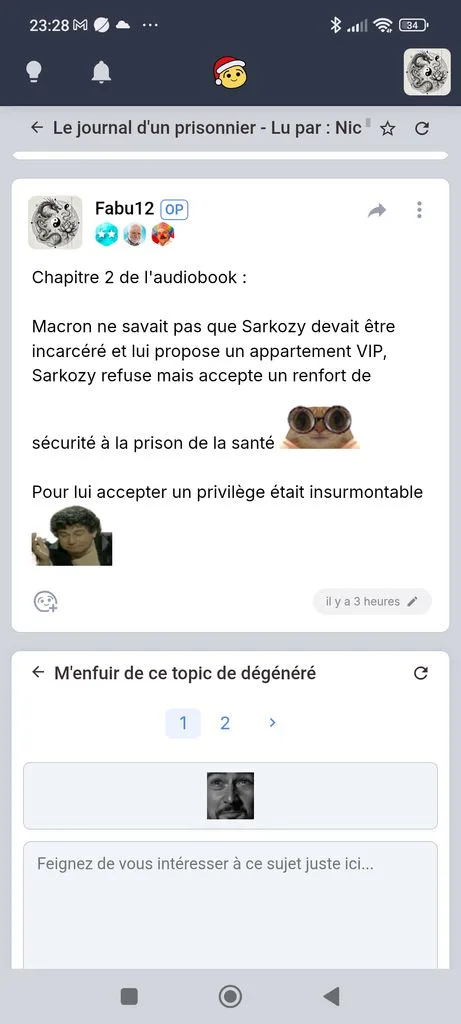Add an emoji reaction to the post
This screenshot has height=1024, width=461.
point(45,601)
